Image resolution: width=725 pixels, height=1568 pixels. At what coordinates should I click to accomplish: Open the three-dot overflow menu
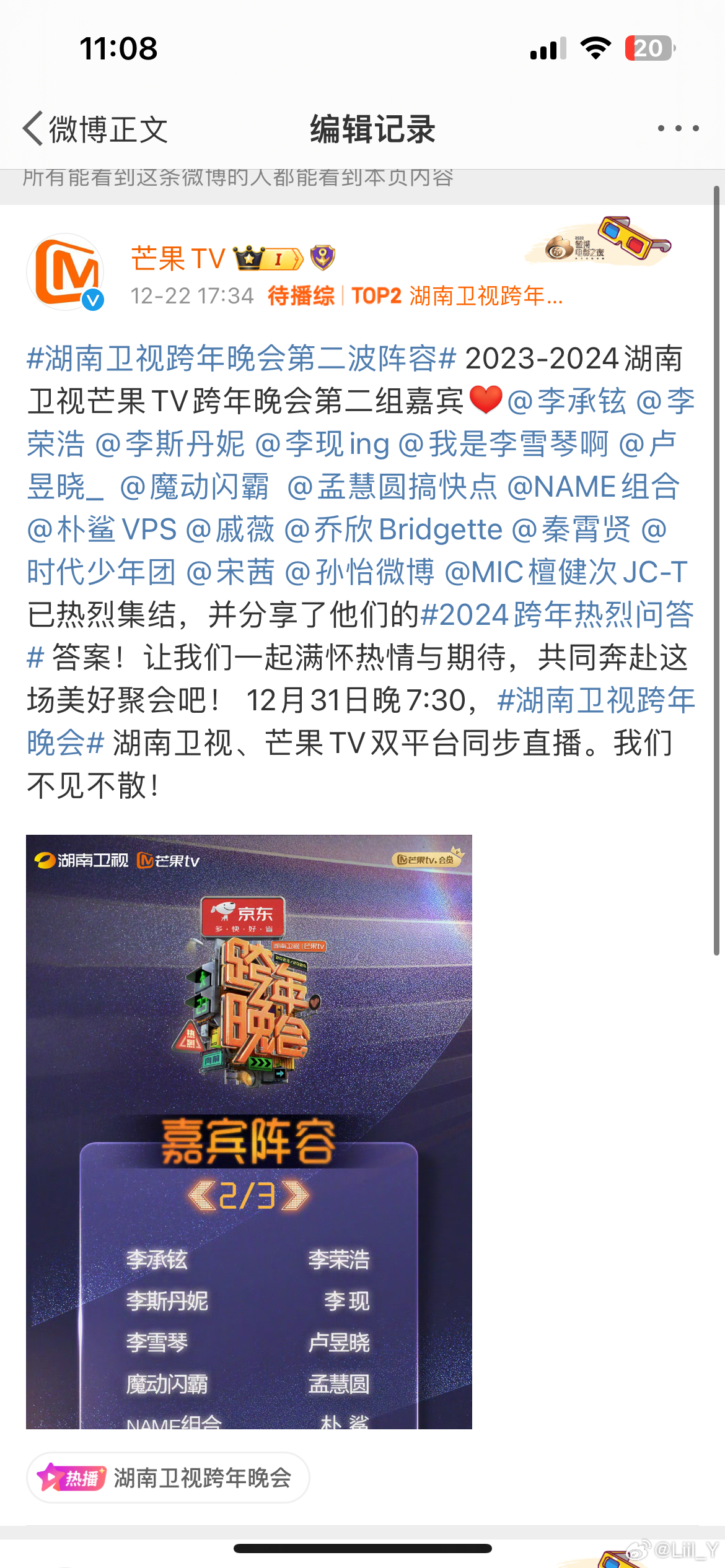[x=679, y=128]
